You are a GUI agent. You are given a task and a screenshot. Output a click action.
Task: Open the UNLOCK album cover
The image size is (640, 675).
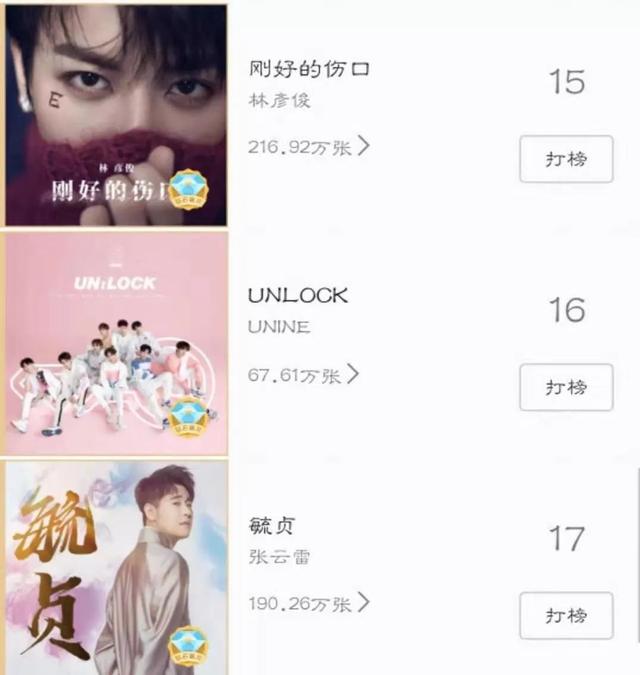tap(116, 342)
